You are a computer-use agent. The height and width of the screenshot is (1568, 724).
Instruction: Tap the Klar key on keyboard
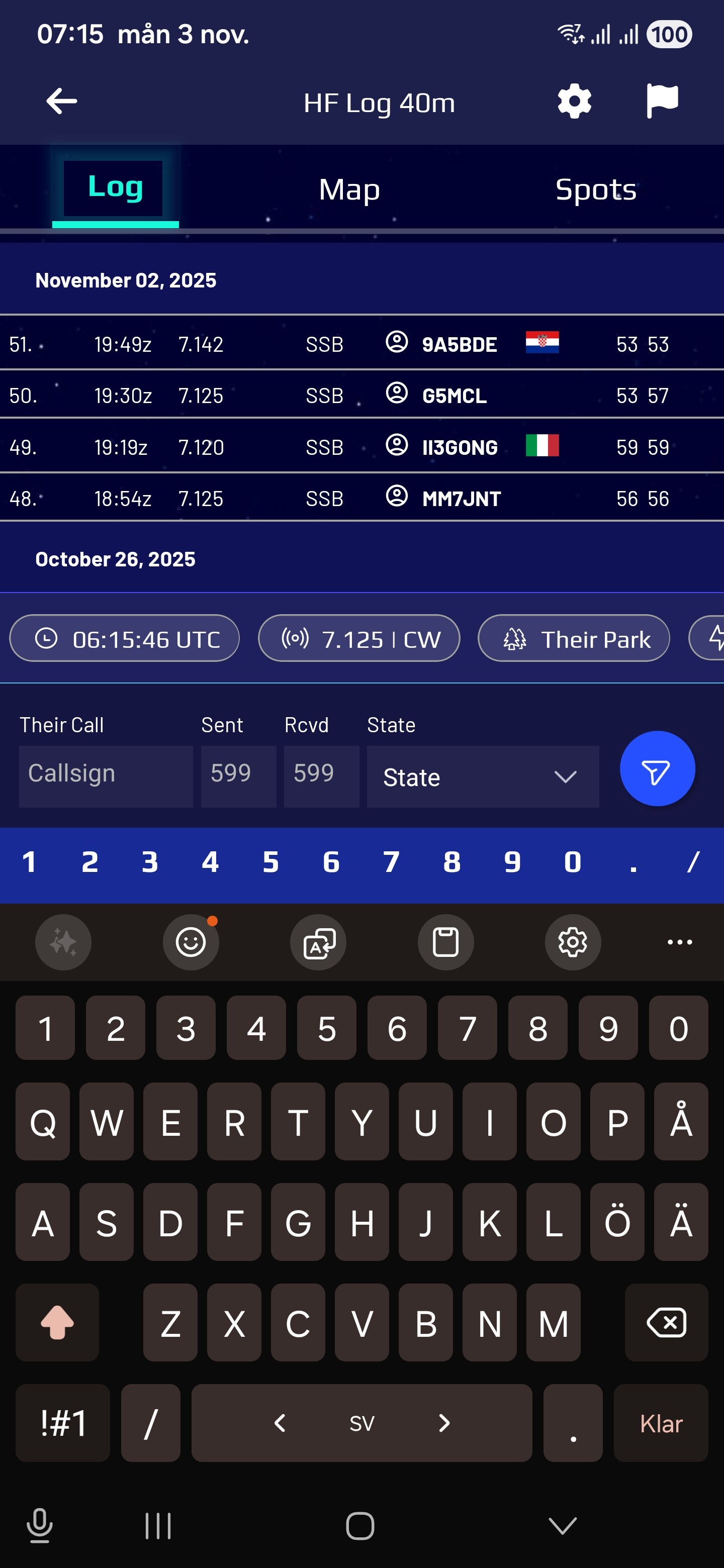click(661, 1424)
